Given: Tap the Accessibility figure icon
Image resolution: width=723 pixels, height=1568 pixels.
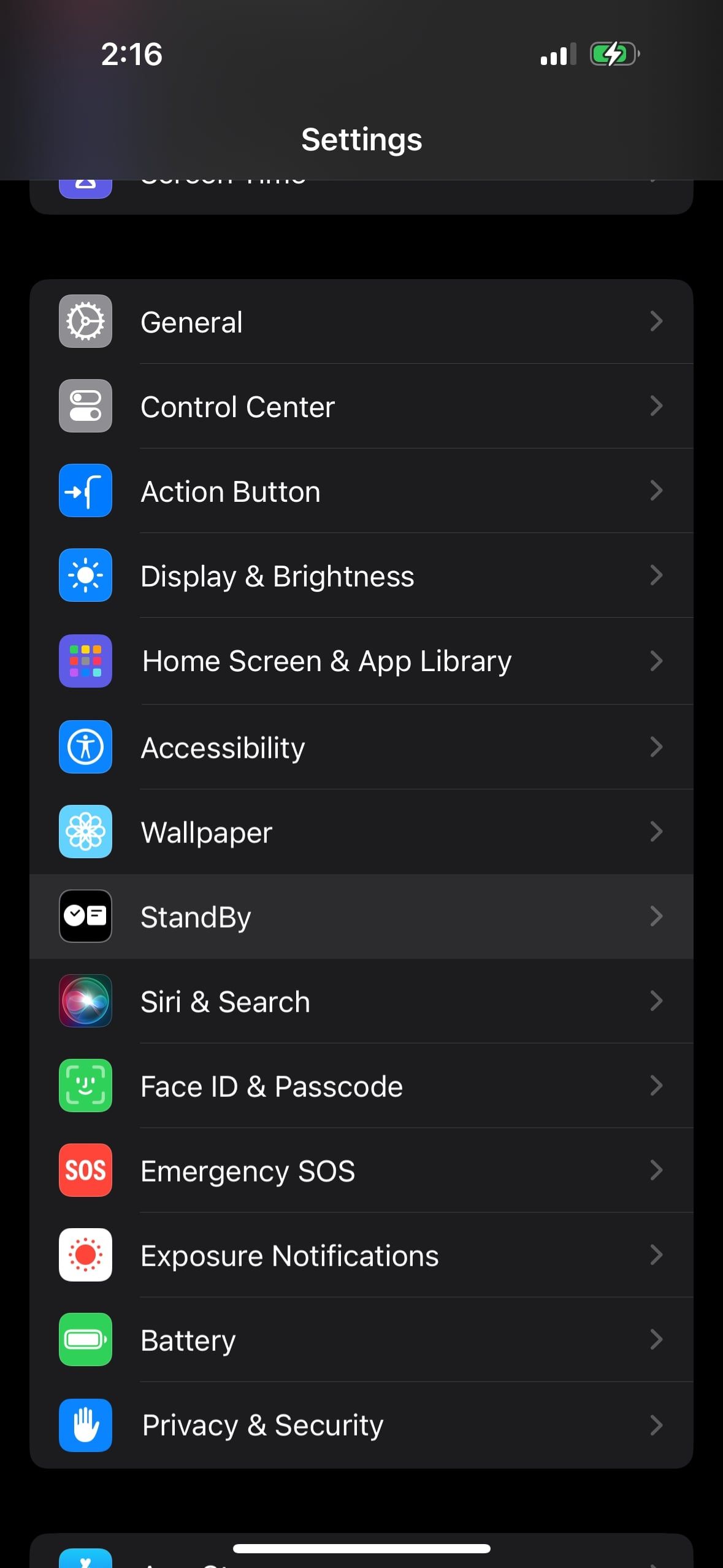Looking at the screenshot, I should coord(85,747).
